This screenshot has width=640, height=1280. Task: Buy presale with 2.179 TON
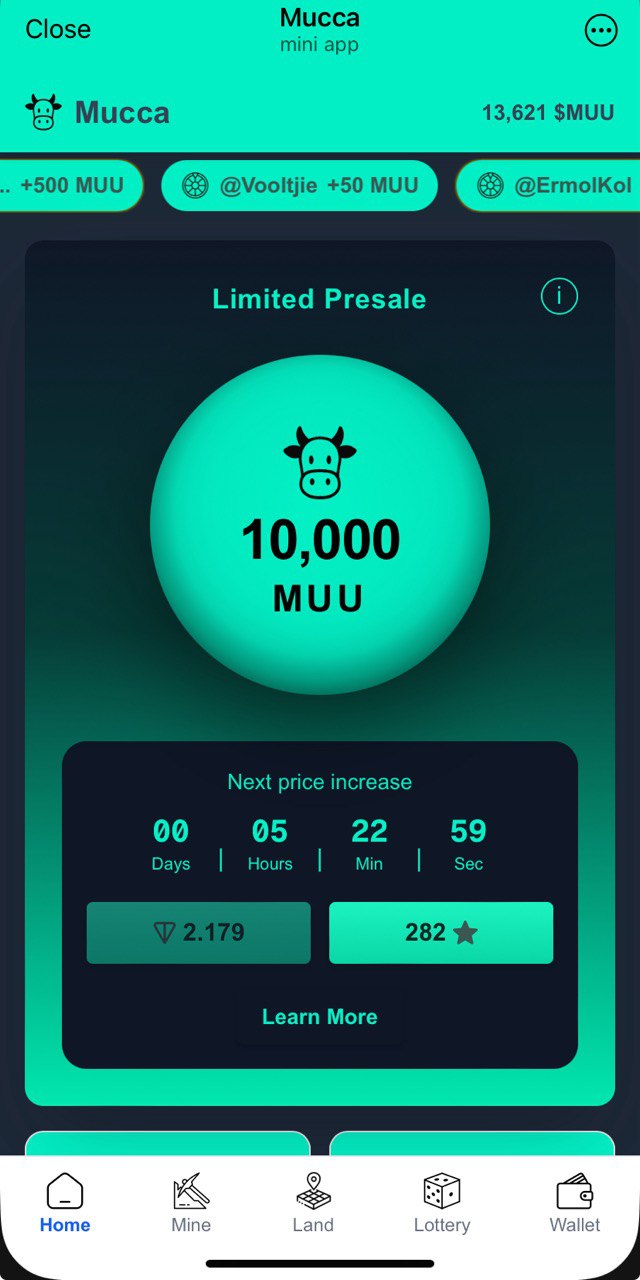click(199, 933)
